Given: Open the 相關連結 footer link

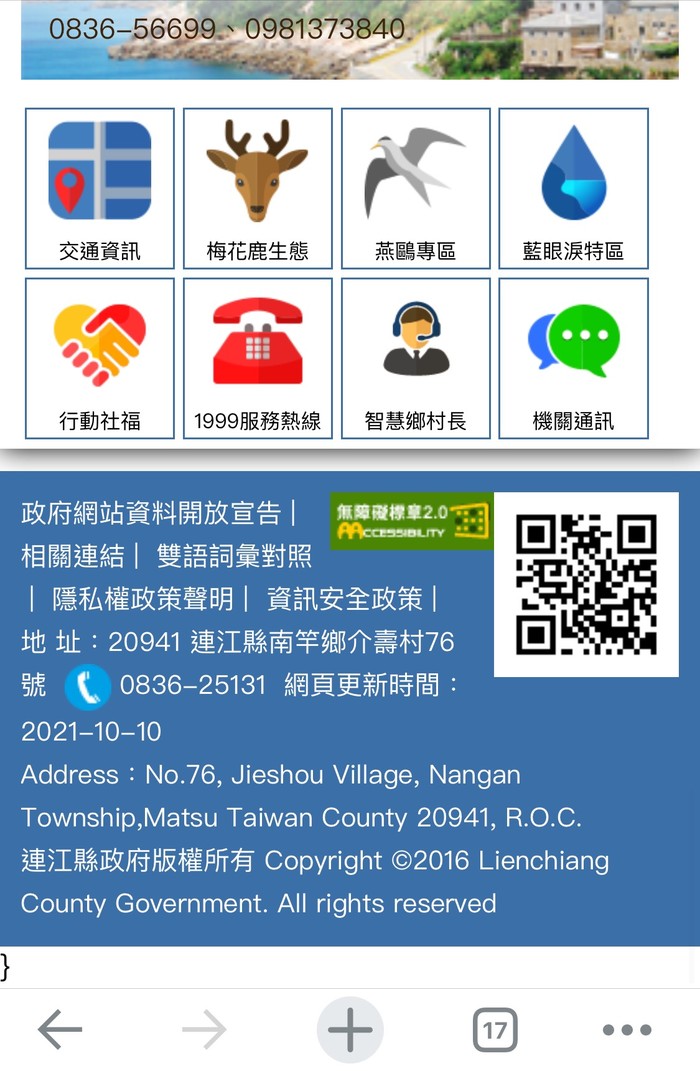Looking at the screenshot, I should click(73, 556).
